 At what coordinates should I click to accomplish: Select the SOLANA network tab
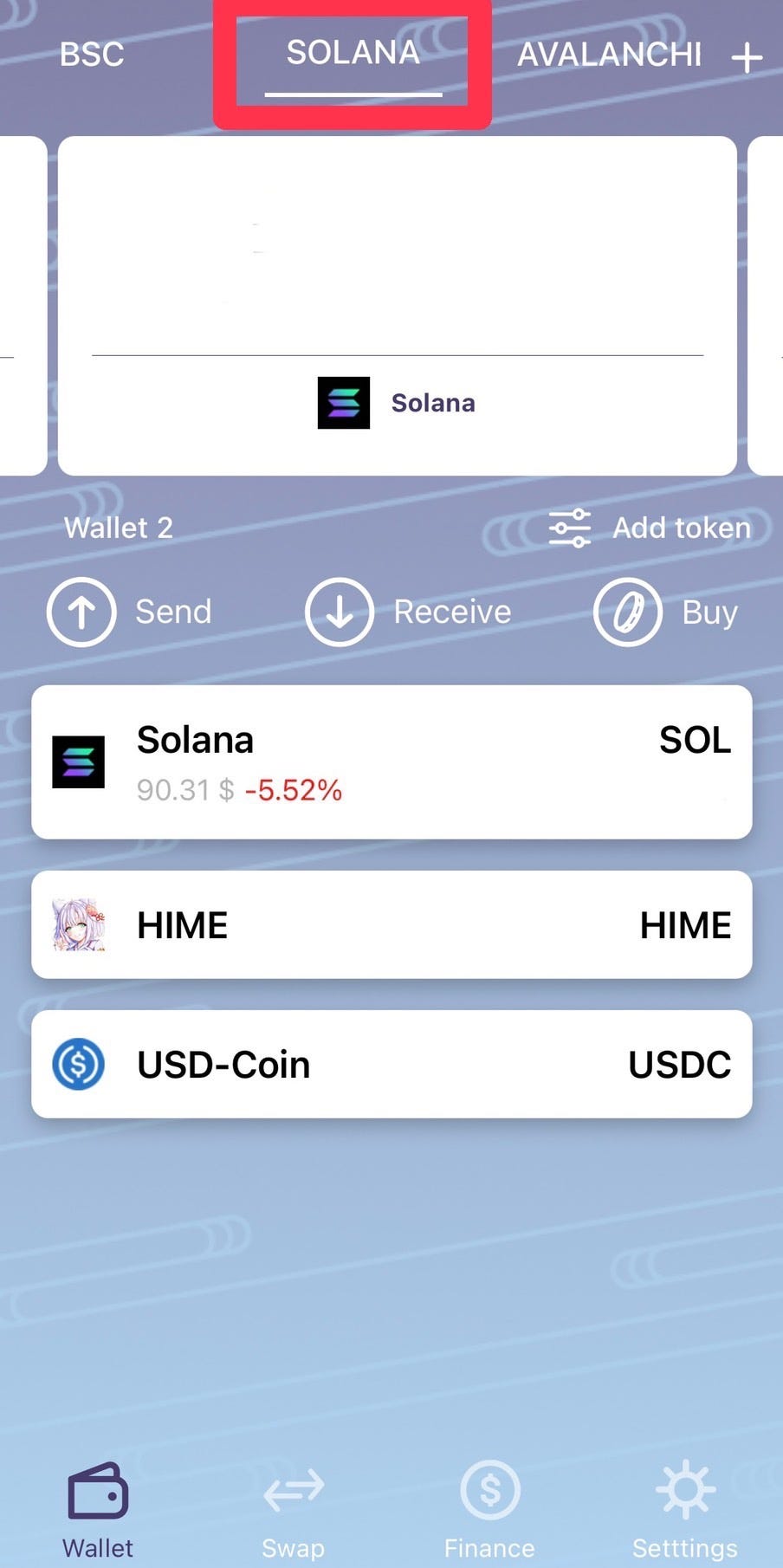[353, 54]
